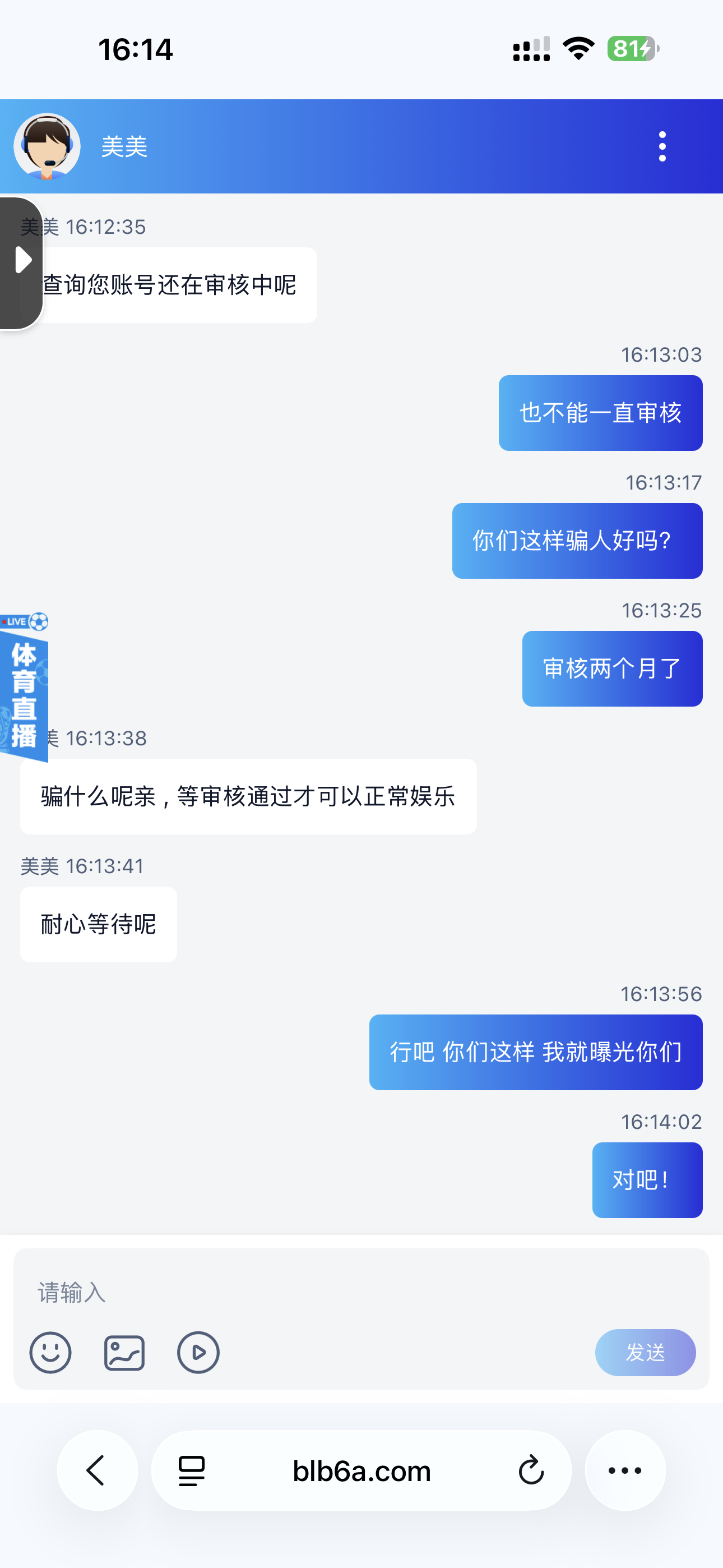The image size is (723, 1568).
Task: Reload the blb6a.com page
Action: (531, 1470)
